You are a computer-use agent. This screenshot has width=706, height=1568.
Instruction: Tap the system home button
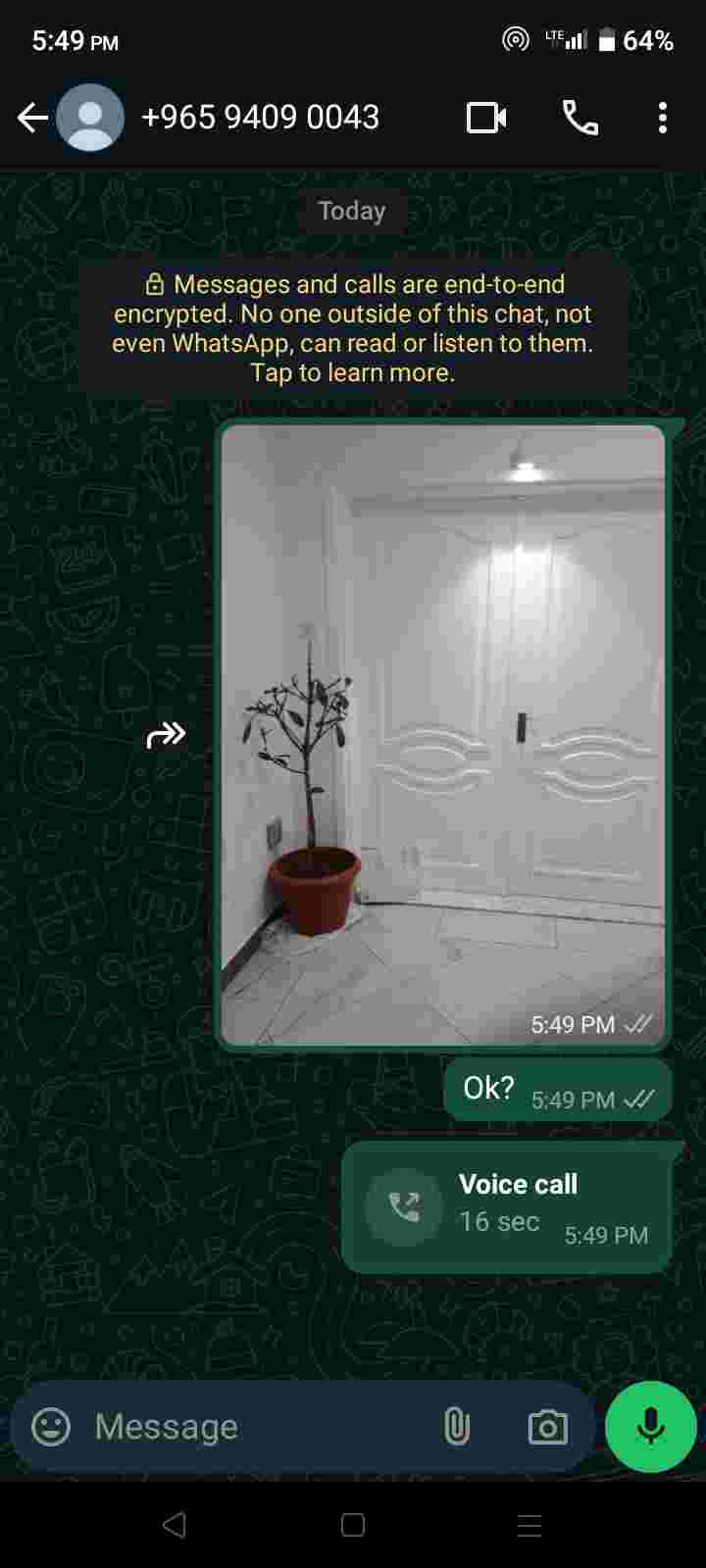(x=353, y=1525)
